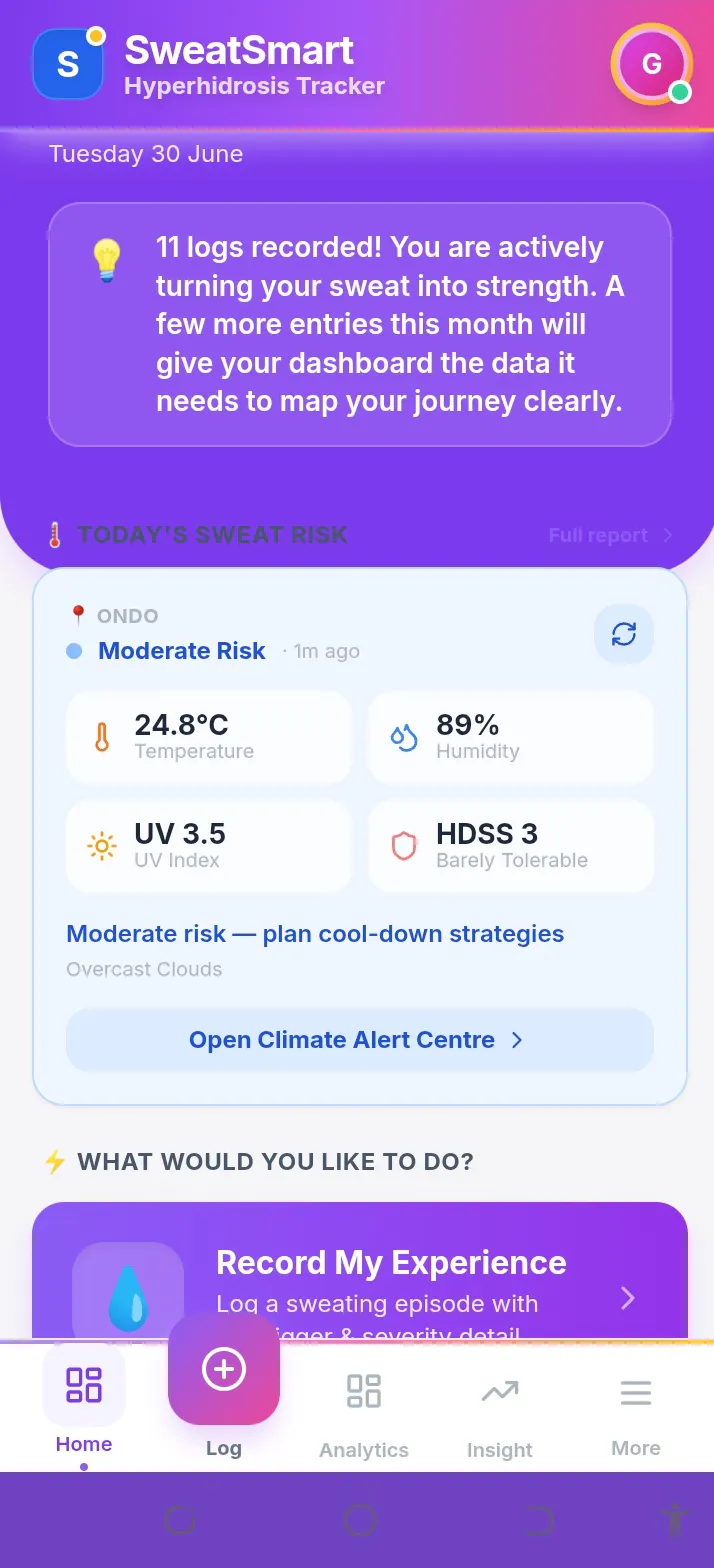Open the G profile avatar
The width and height of the screenshot is (714, 1568).
point(651,64)
